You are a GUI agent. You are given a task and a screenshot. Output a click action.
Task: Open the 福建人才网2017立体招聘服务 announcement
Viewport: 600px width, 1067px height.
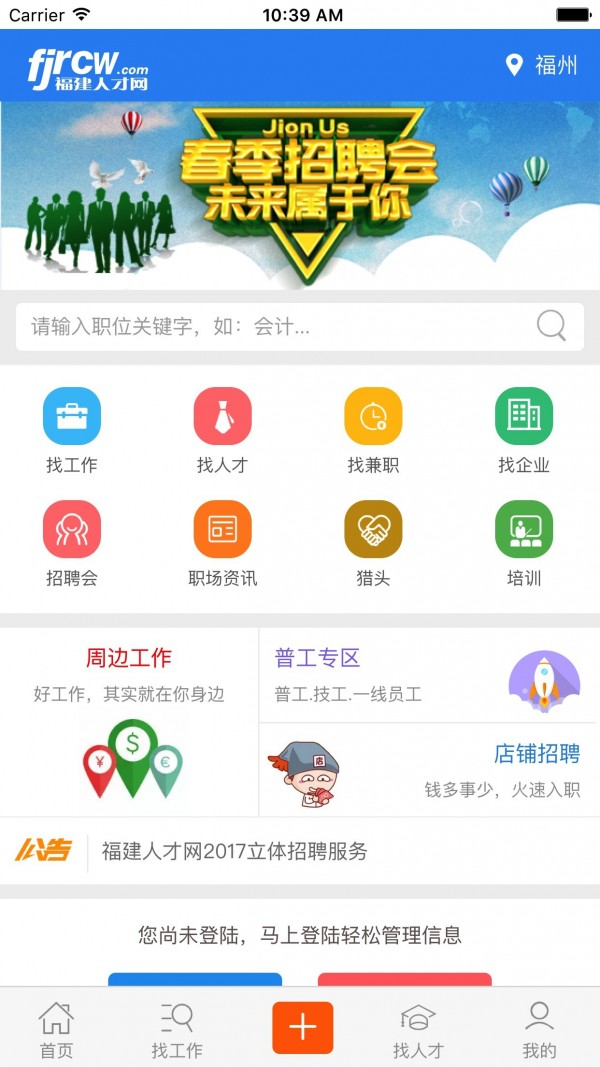235,852
